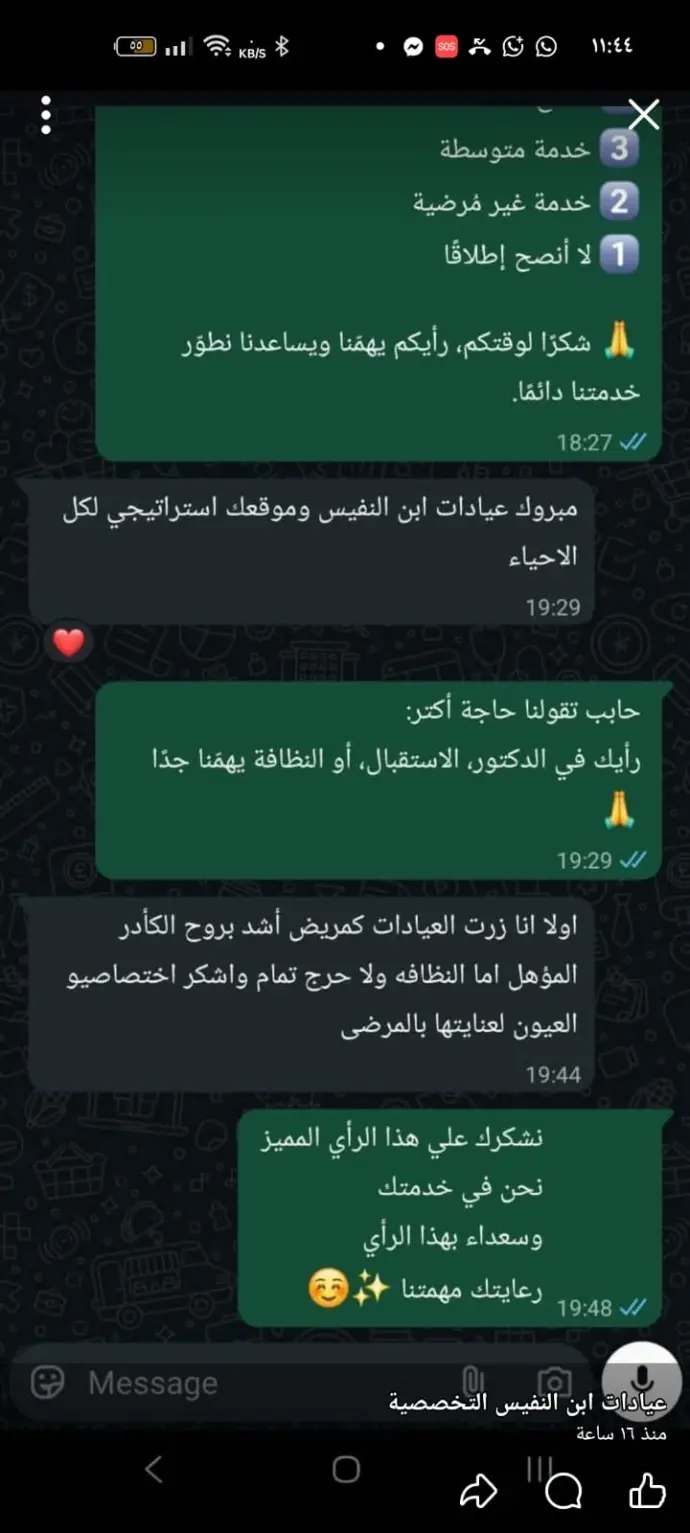Open the three-dot overflow menu
The height and width of the screenshot is (1533, 690).
(x=46, y=116)
